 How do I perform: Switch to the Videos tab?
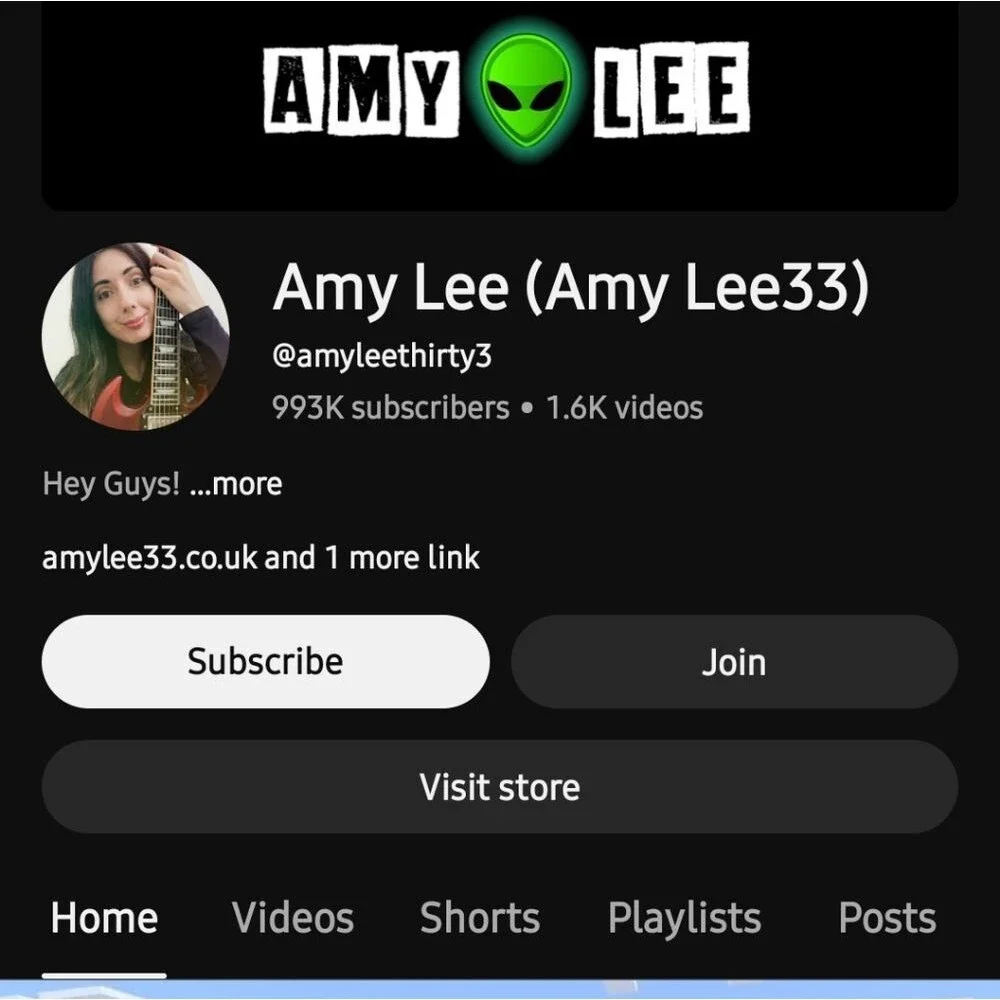(293, 918)
